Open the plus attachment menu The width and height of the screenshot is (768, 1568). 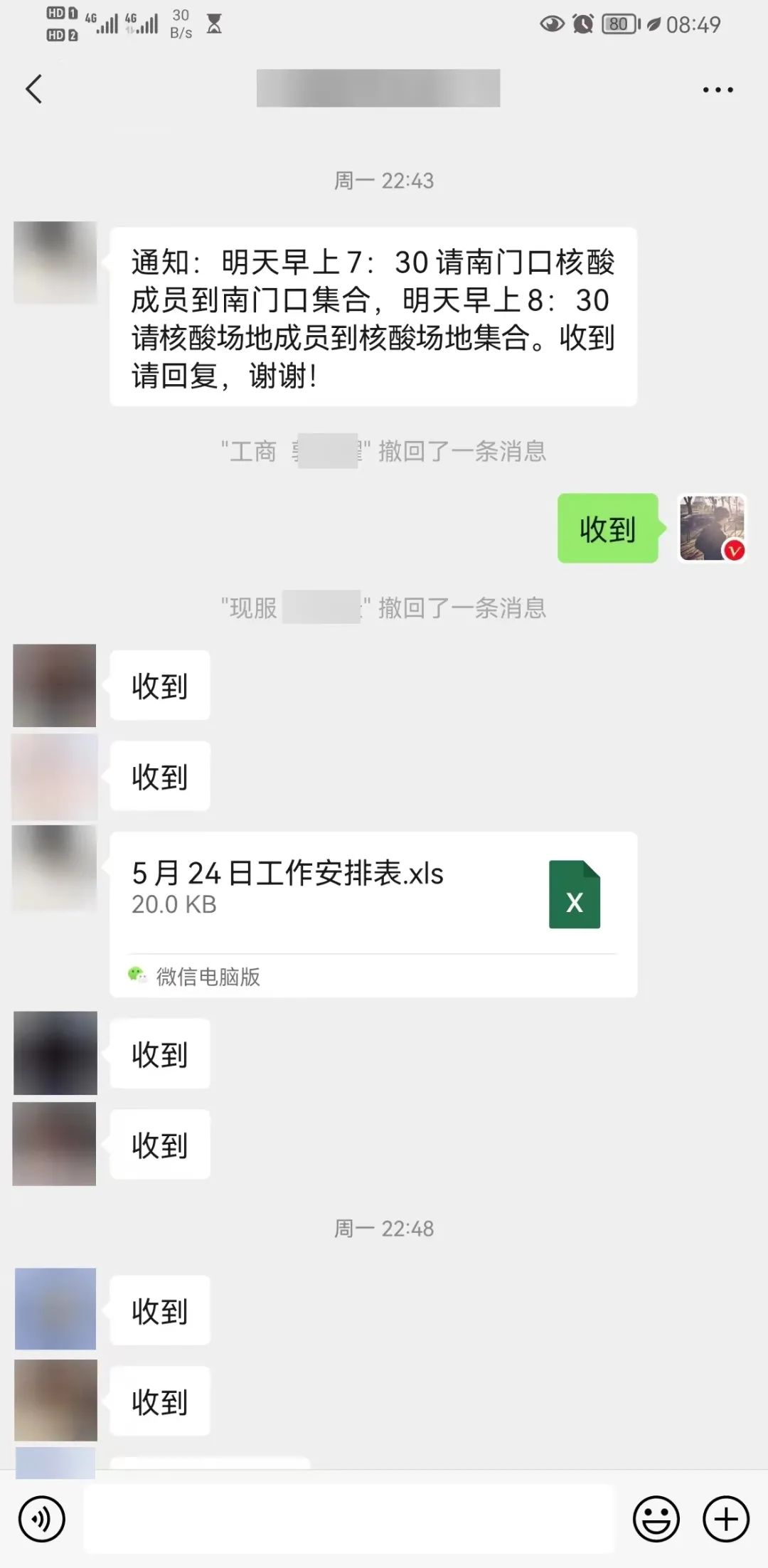click(725, 1519)
